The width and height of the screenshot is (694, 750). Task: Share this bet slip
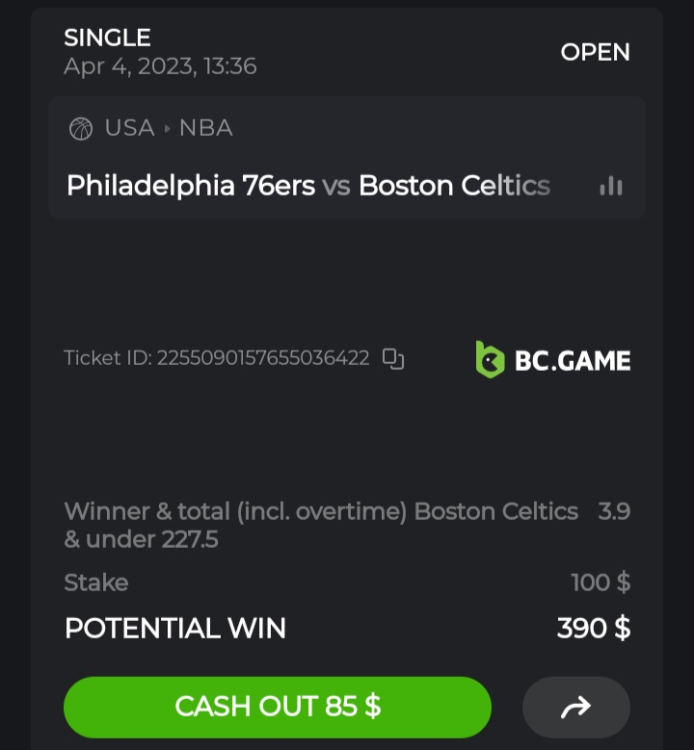[x=576, y=707]
